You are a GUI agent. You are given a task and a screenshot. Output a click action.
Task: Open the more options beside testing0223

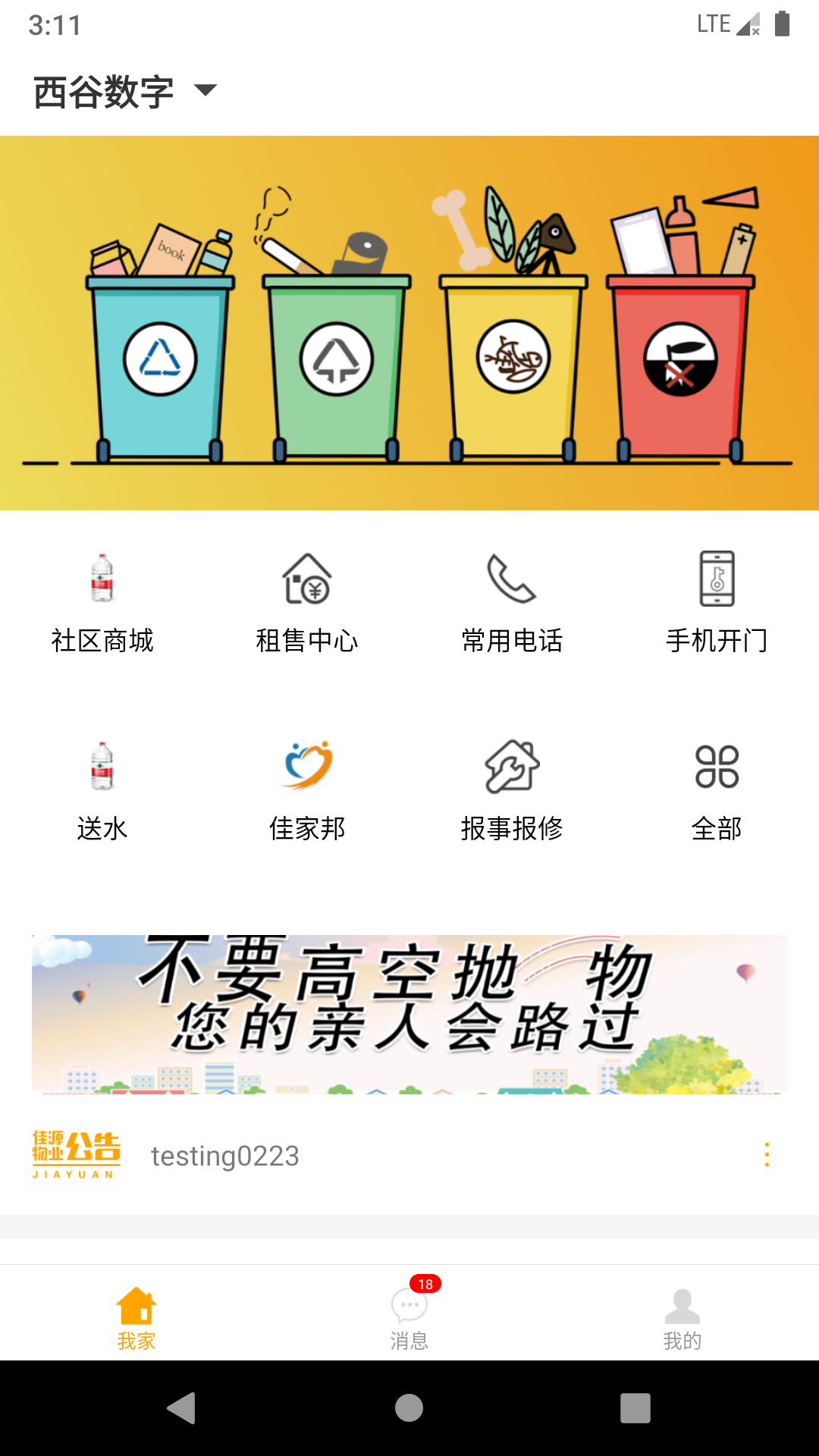(x=767, y=1155)
